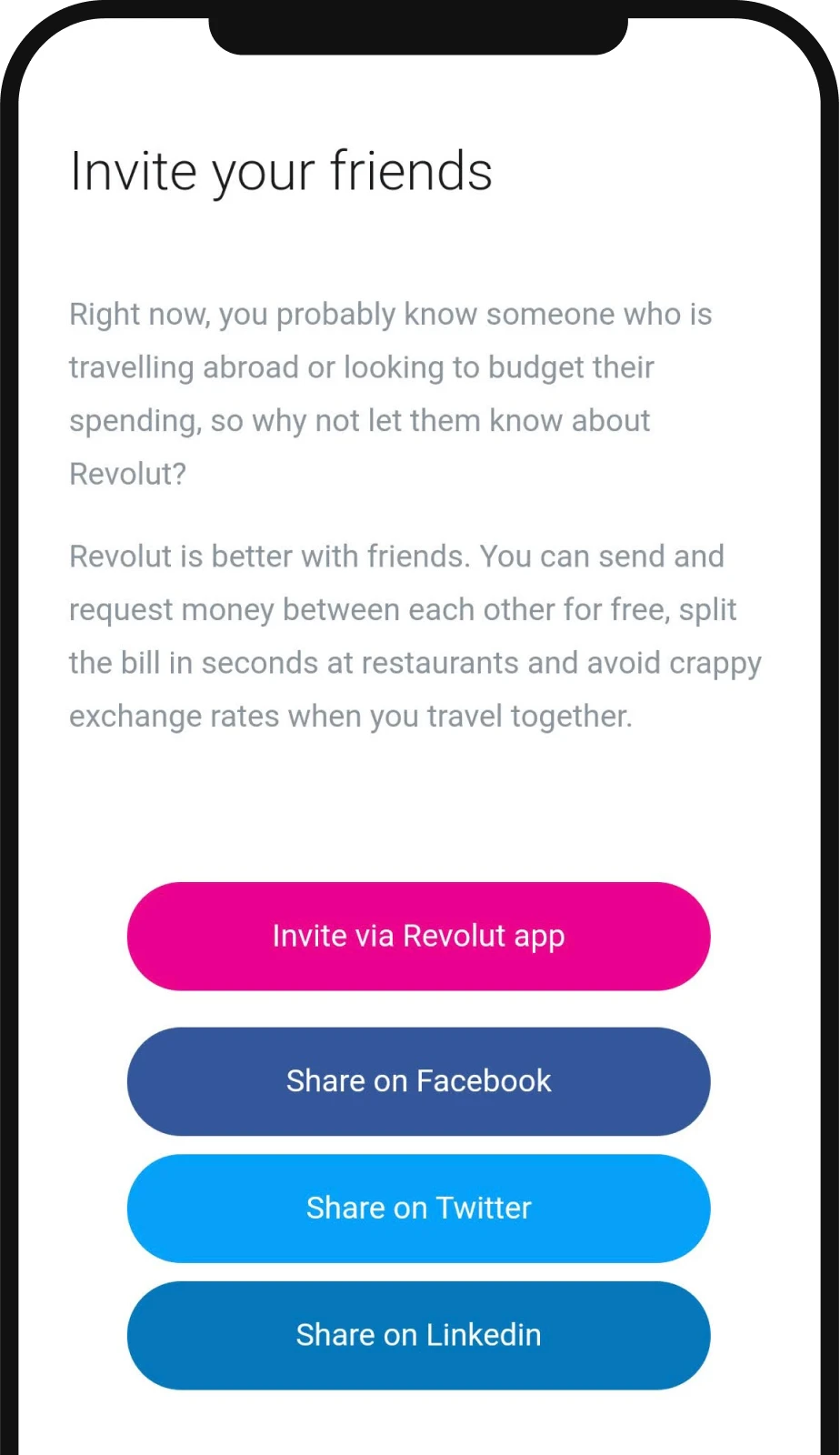Image resolution: width=840 pixels, height=1455 pixels.
Task: Select Share on Twitter
Action: point(418,1209)
